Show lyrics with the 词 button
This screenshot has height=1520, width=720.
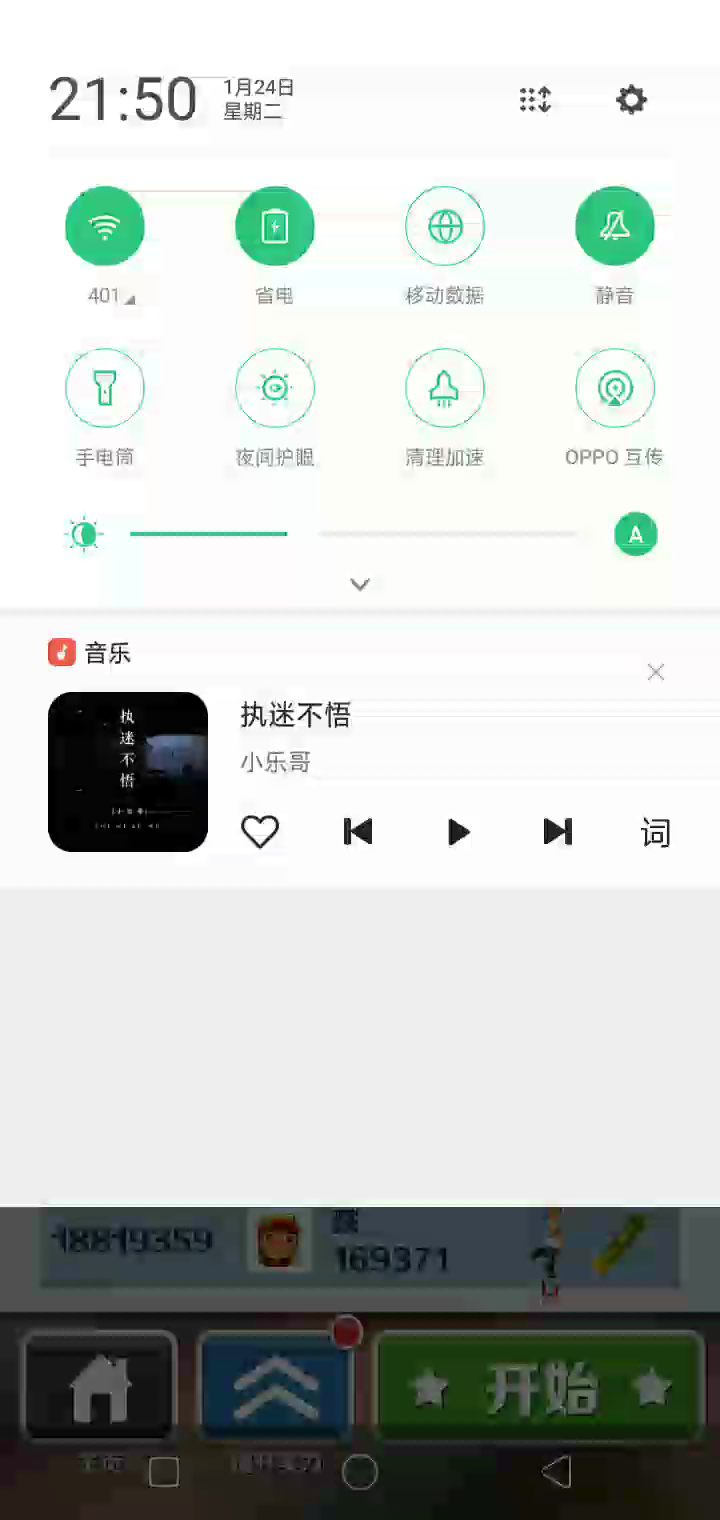655,832
